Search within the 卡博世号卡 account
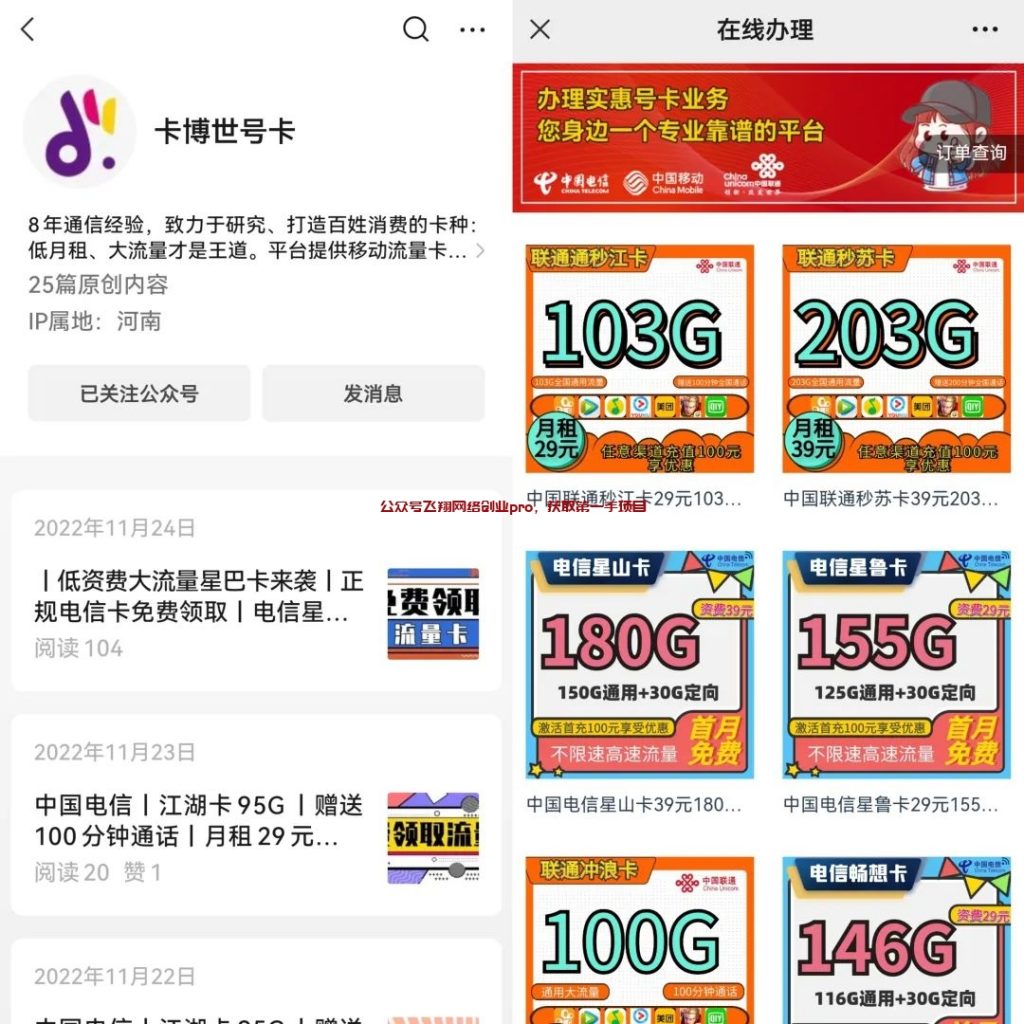This screenshot has width=1024, height=1024. pyautogui.click(x=415, y=30)
